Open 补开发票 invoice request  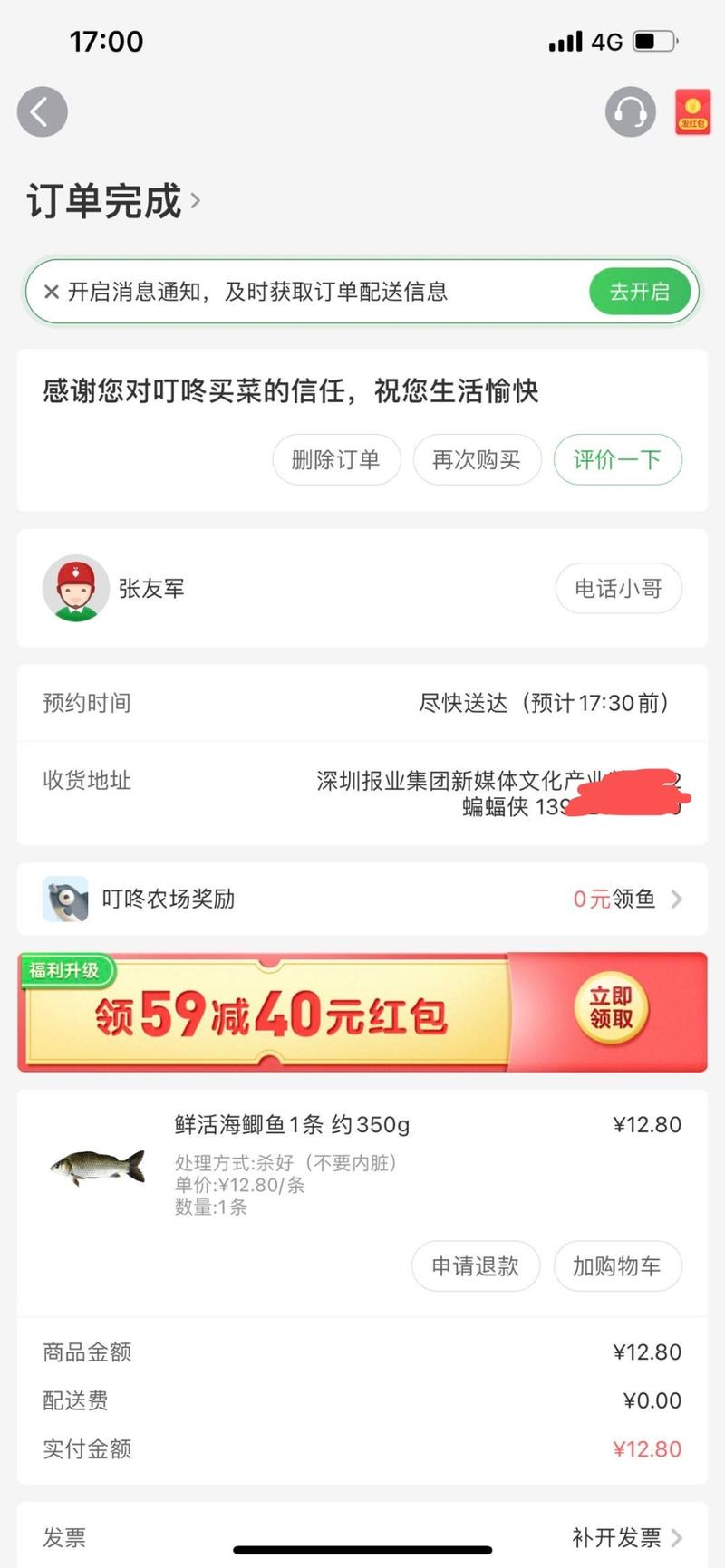pyautogui.click(x=625, y=1536)
